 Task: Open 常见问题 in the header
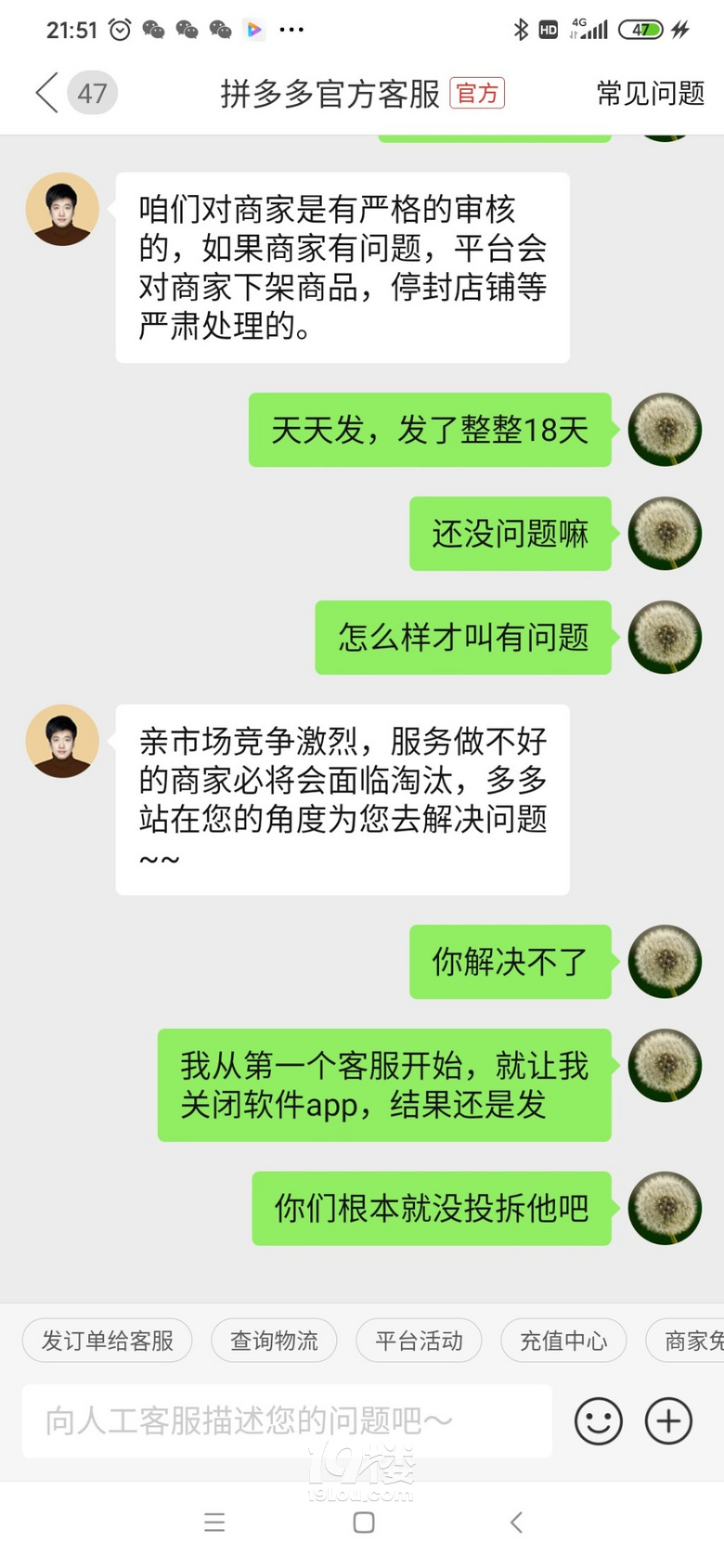(x=650, y=93)
